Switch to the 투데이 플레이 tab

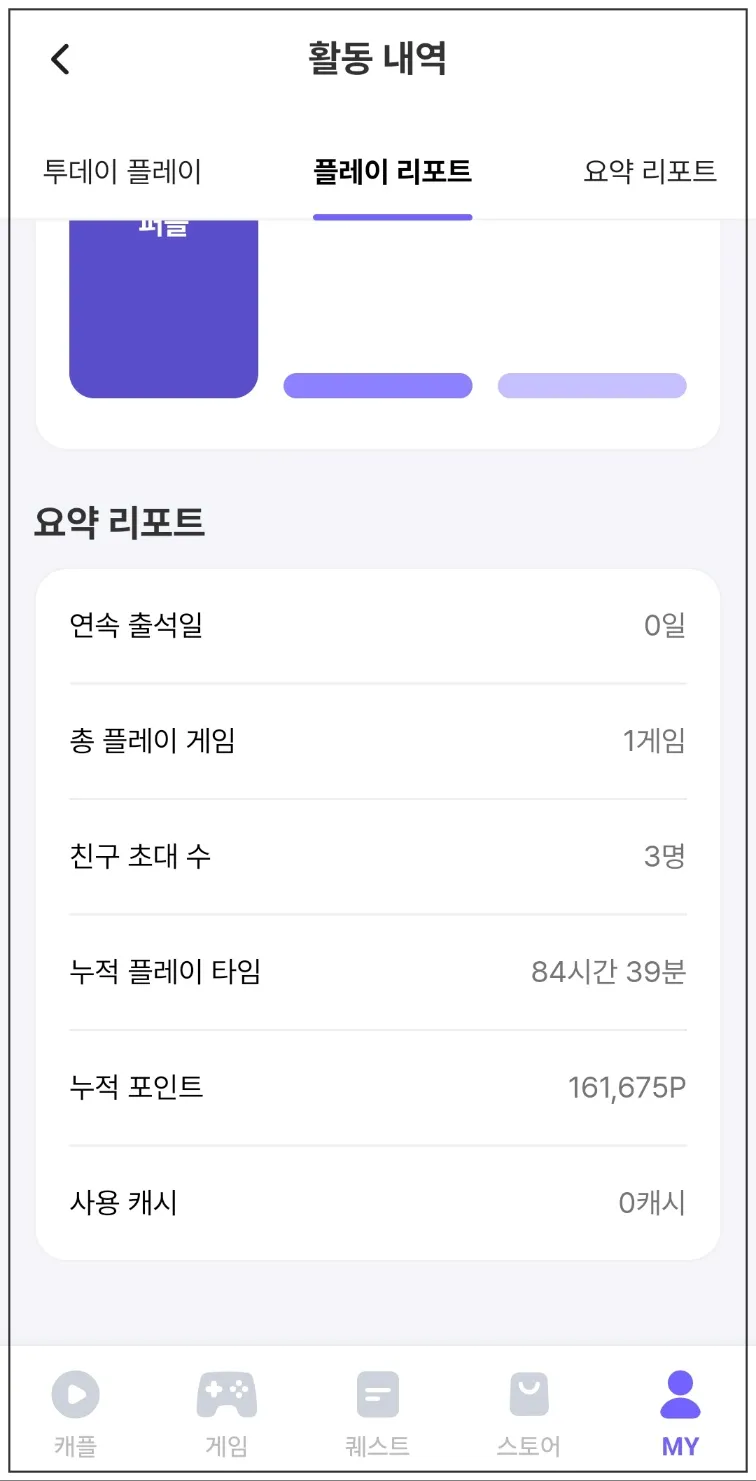120,171
